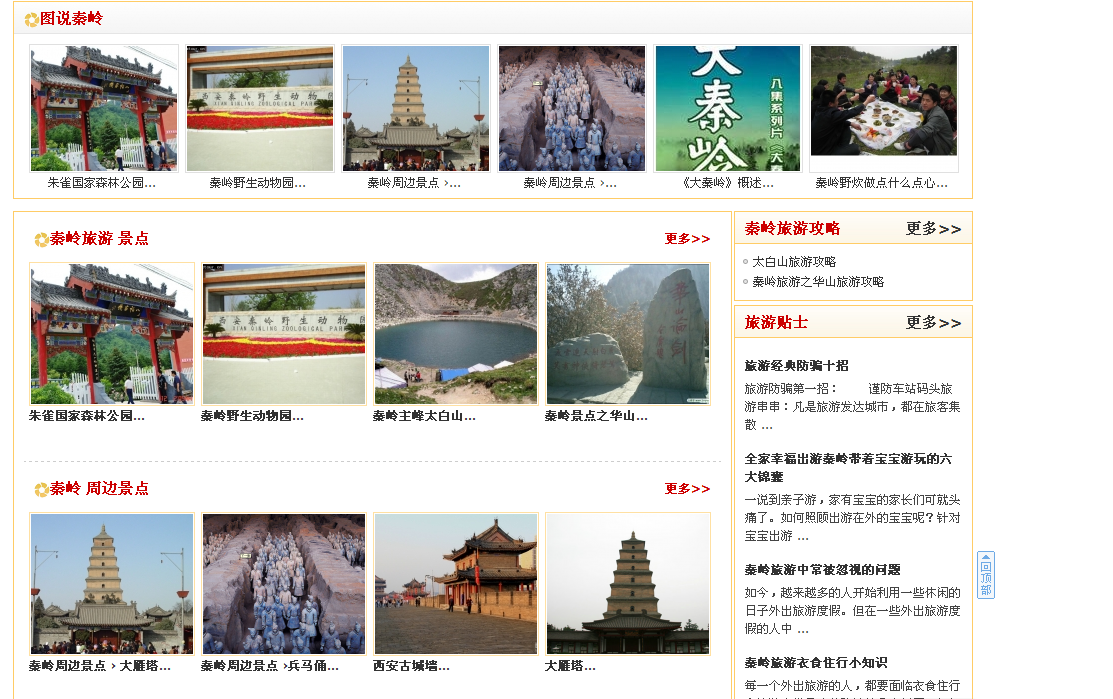1113x699 pixels.
Task: Open 秦岭旅游衣食住行小知识 article
Action: (x=815, y=663)
